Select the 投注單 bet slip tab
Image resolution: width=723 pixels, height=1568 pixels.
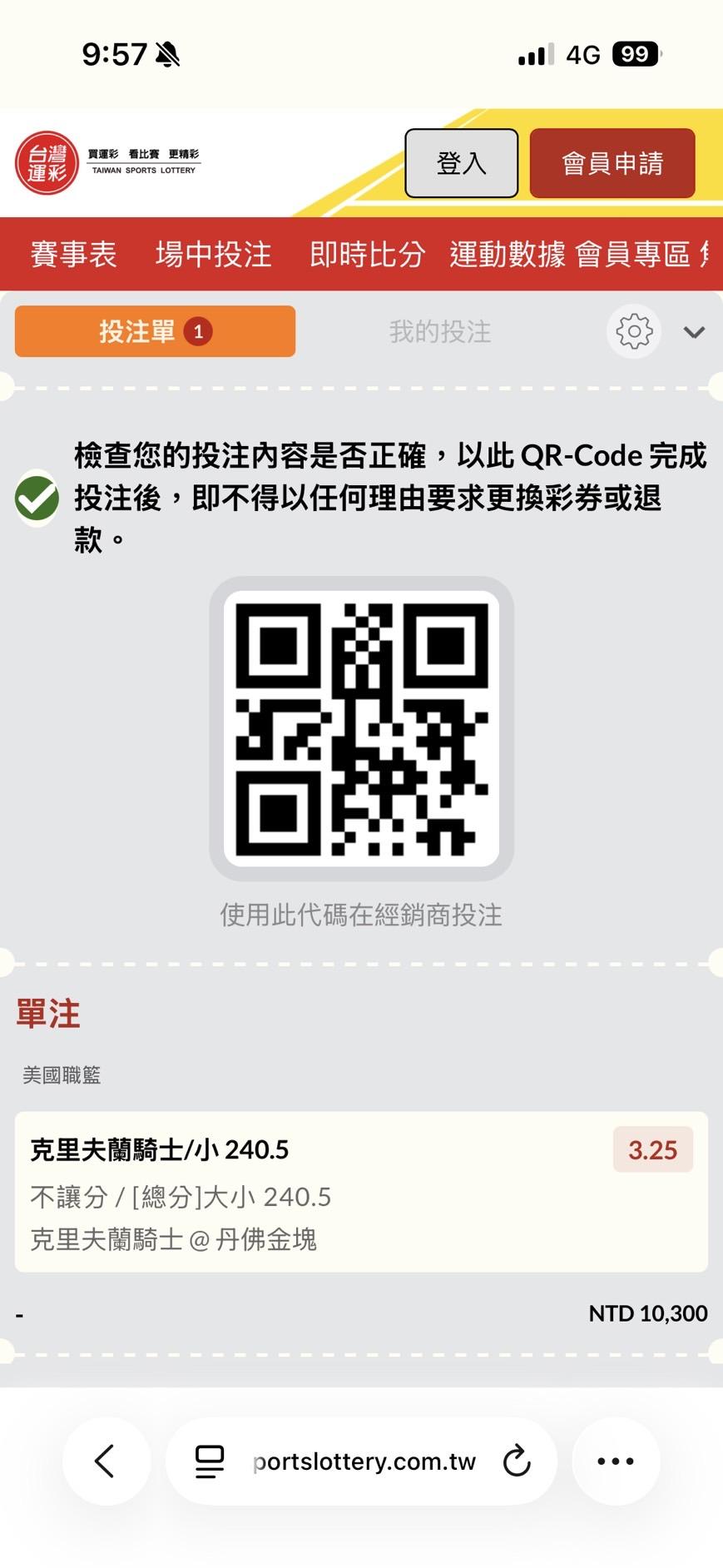[155, 331]
